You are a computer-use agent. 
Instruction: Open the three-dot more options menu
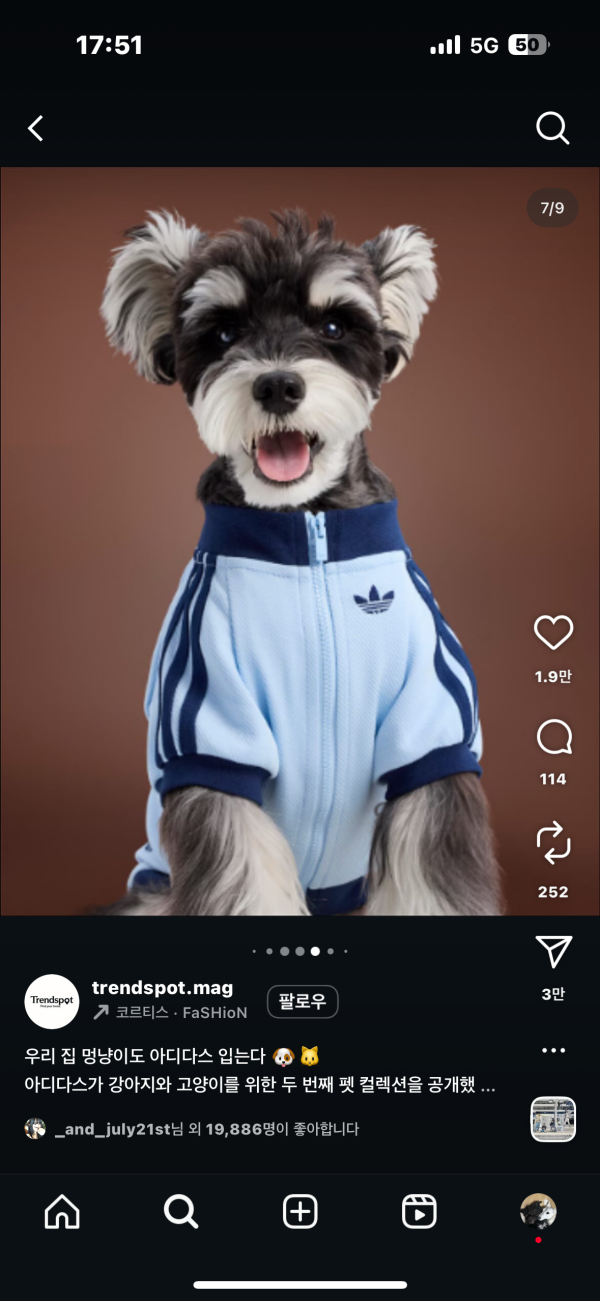553,1050
